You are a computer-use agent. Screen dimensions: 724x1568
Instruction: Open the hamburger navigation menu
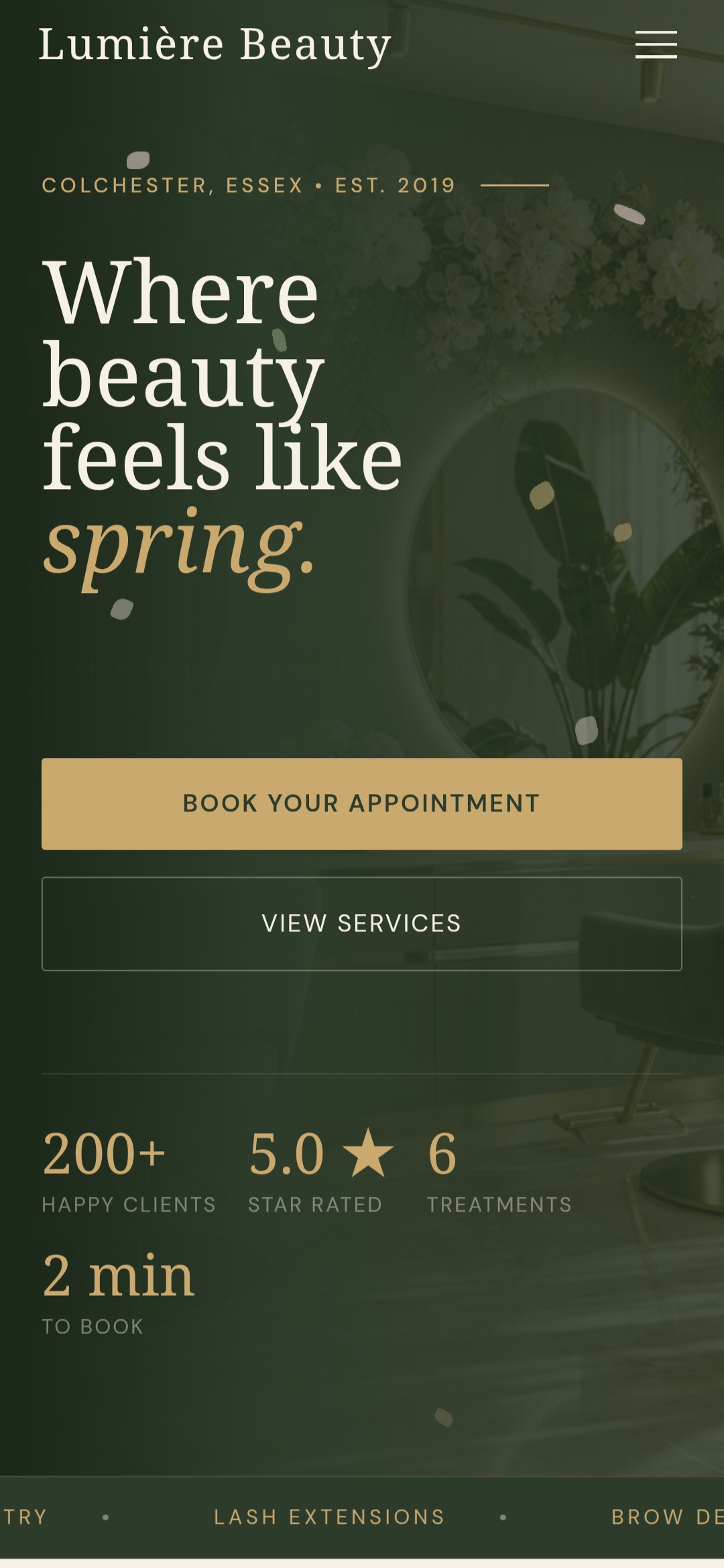point(656,45)
